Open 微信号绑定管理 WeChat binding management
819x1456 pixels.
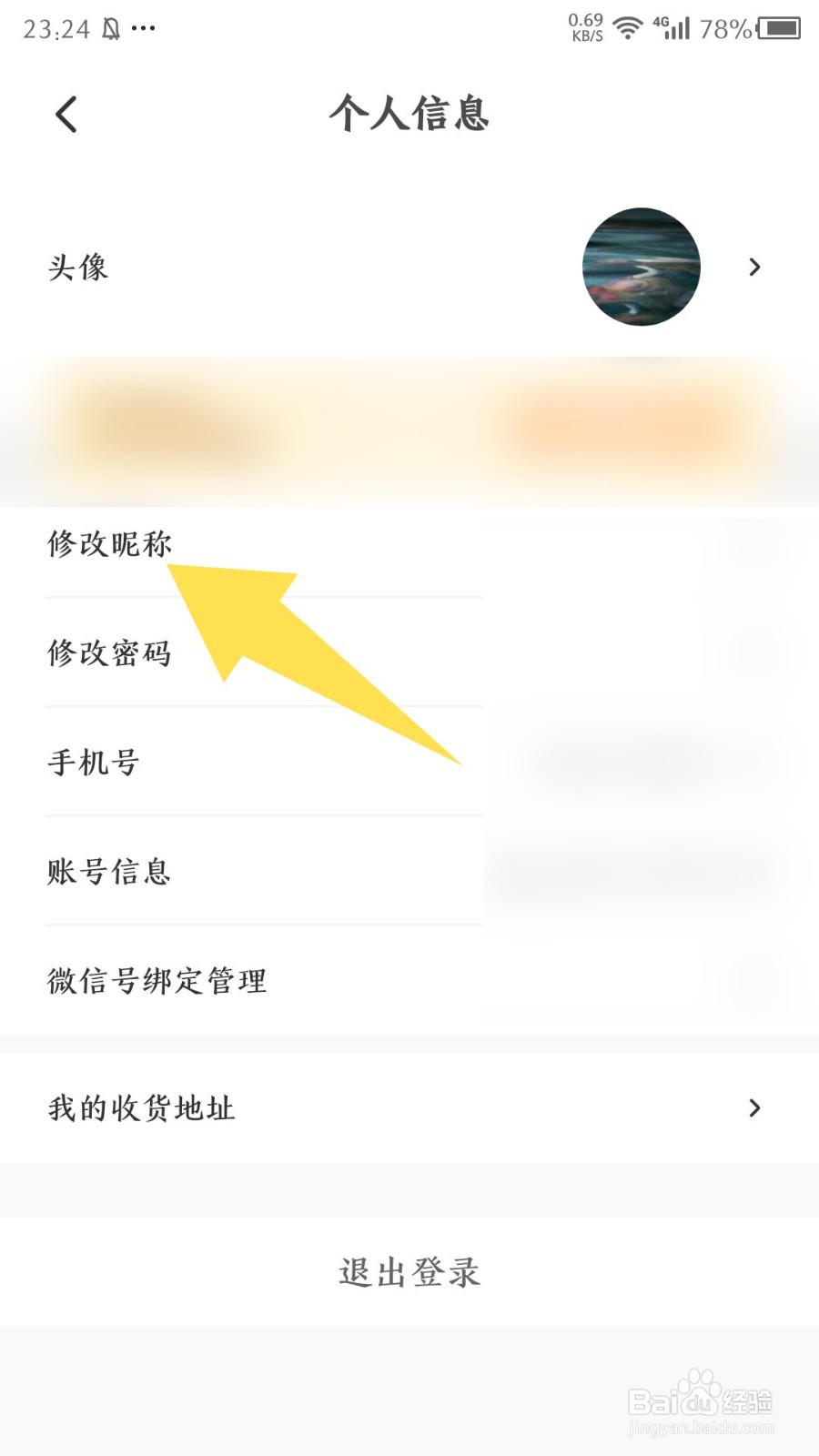pyautogui.click(x=157, y=980)
